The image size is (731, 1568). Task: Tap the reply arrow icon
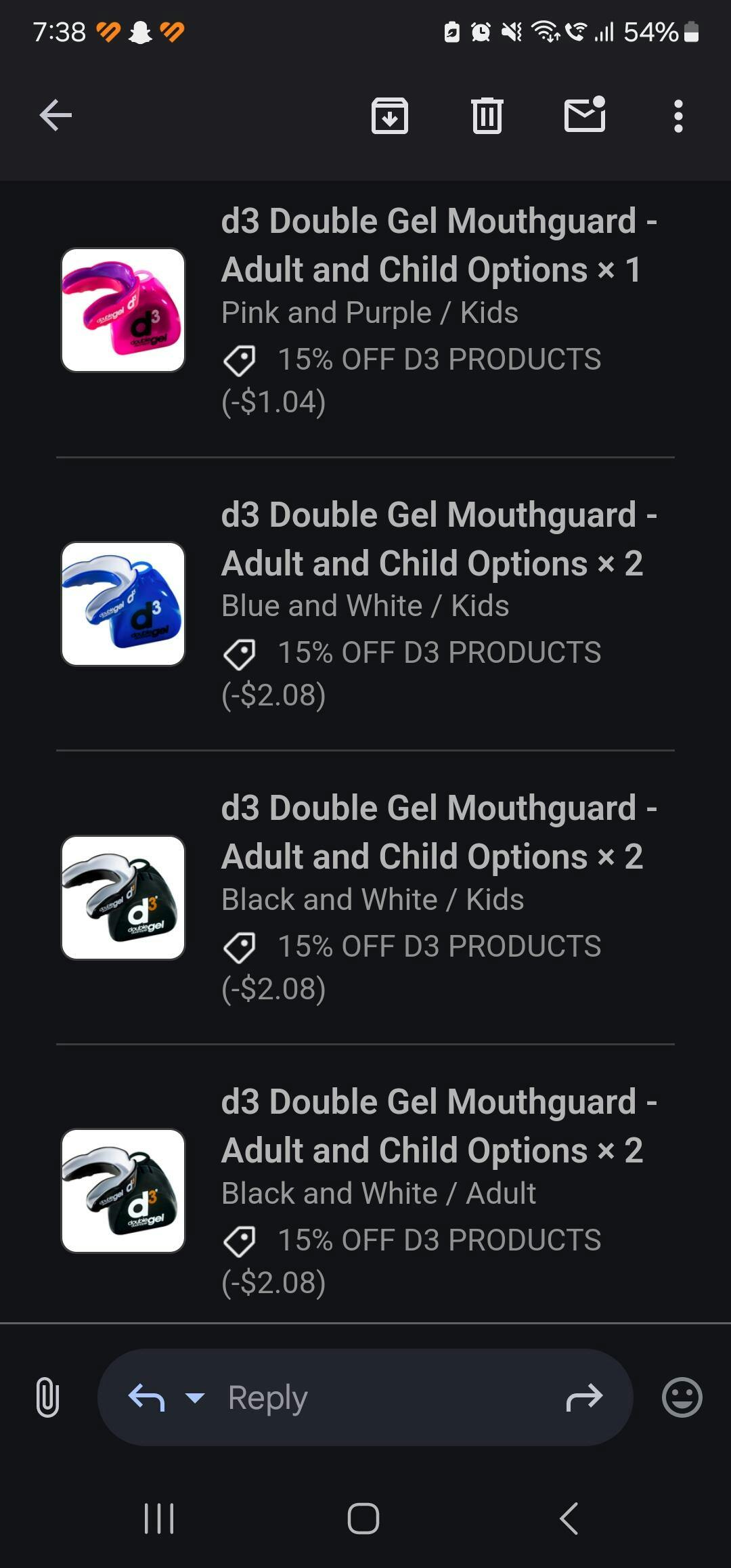click(x=146, y=1397)
